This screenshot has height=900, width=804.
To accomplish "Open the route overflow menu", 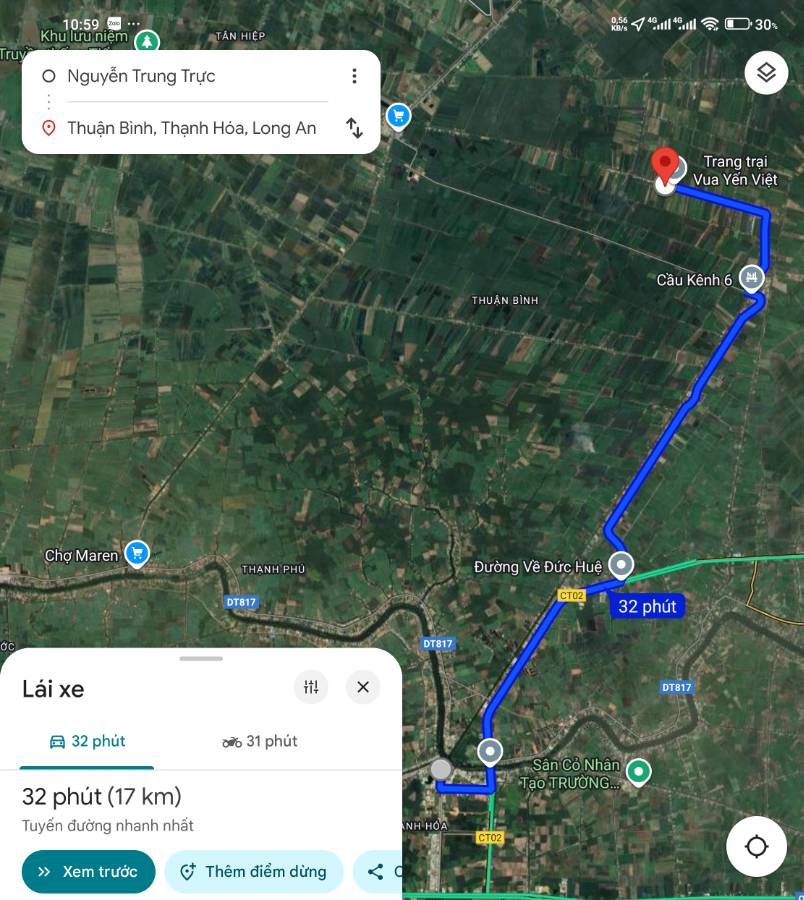I will click(x=354, y=76).
